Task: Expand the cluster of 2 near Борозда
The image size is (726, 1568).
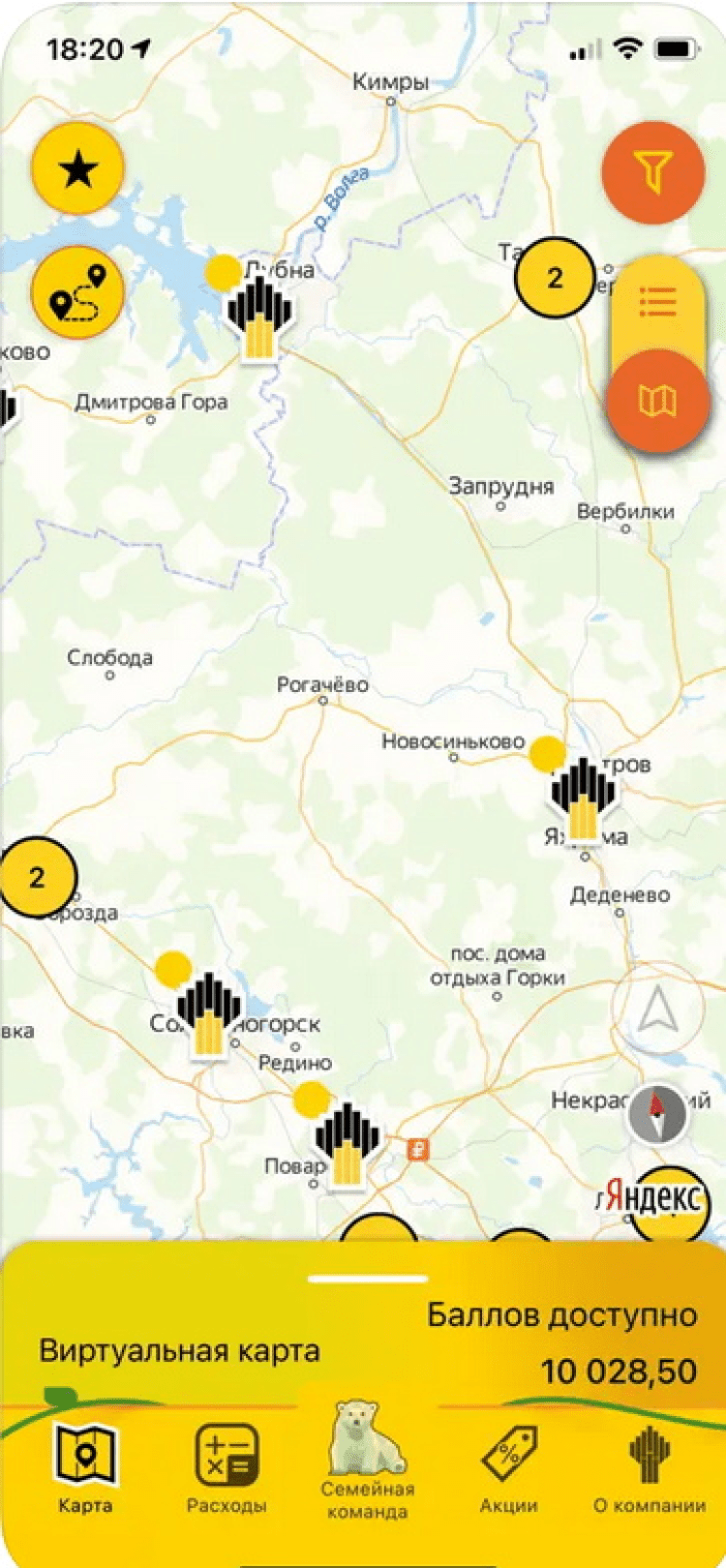Action: tap(37, 878)
